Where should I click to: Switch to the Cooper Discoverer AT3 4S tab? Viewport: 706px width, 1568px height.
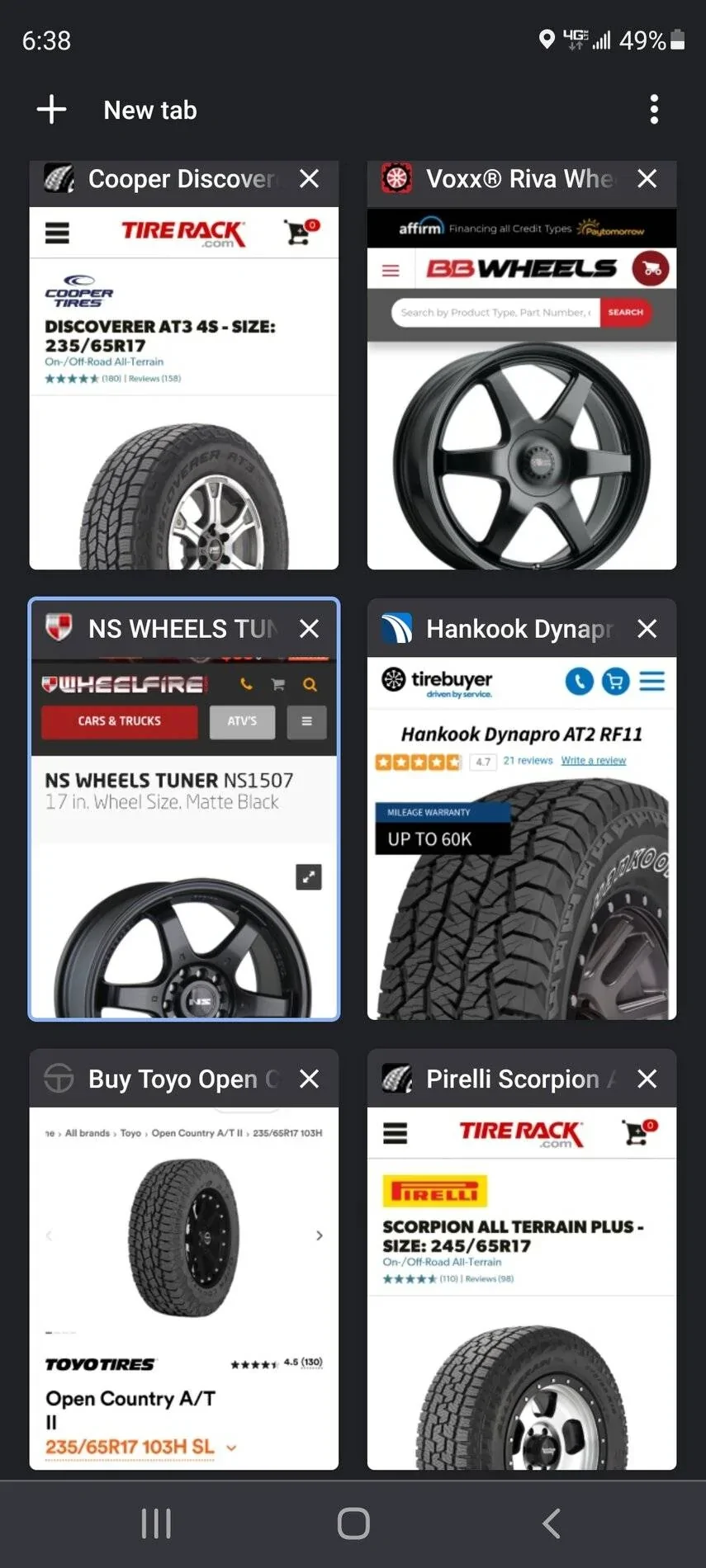(x=183, y=388)
